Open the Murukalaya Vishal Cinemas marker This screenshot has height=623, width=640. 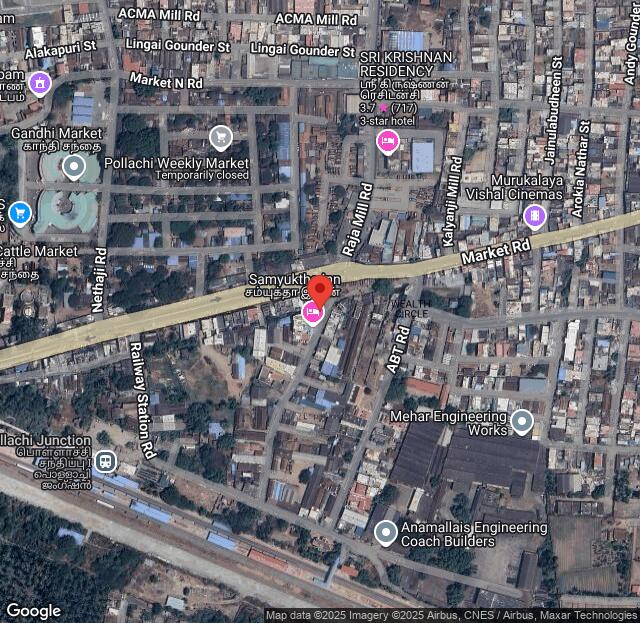tap(535, 214)
